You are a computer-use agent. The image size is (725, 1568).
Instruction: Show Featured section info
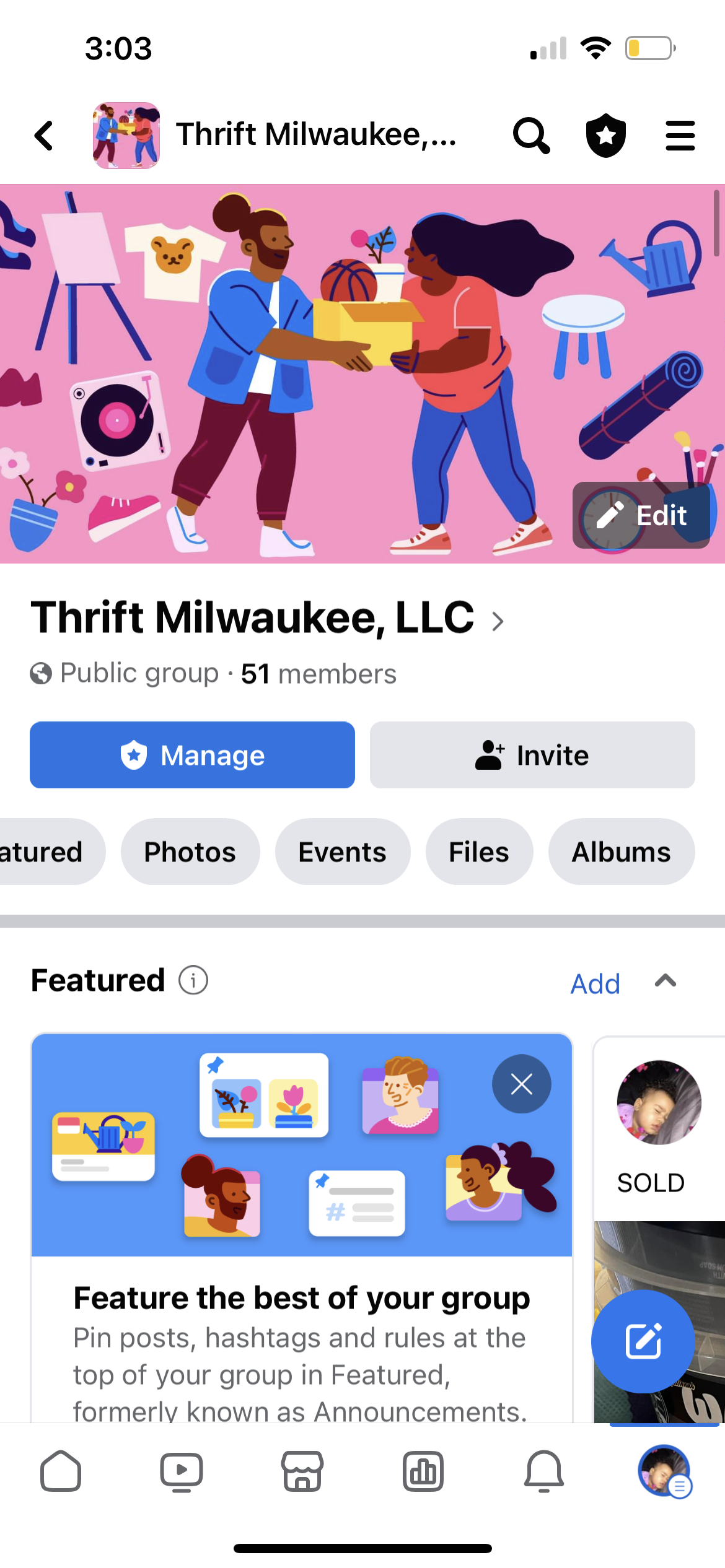pyautogui.click(x=193, y=980)
